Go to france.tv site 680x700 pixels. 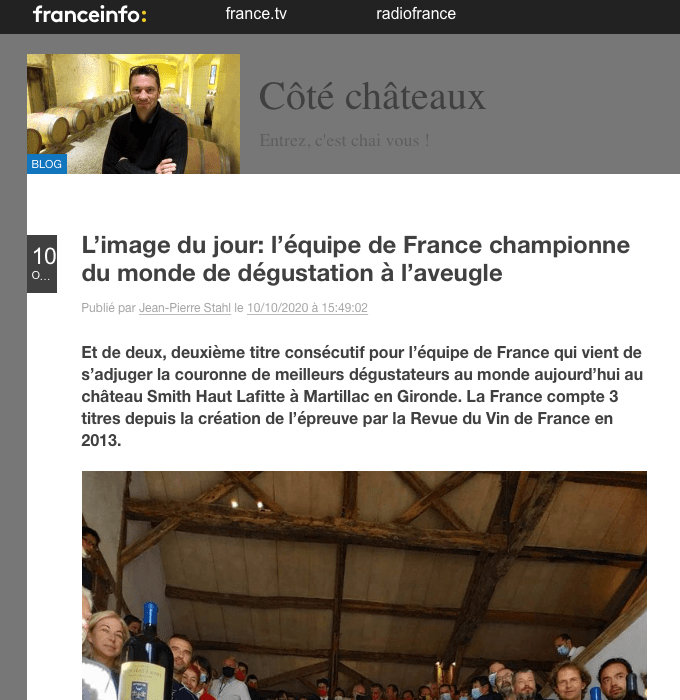point(262,14)
